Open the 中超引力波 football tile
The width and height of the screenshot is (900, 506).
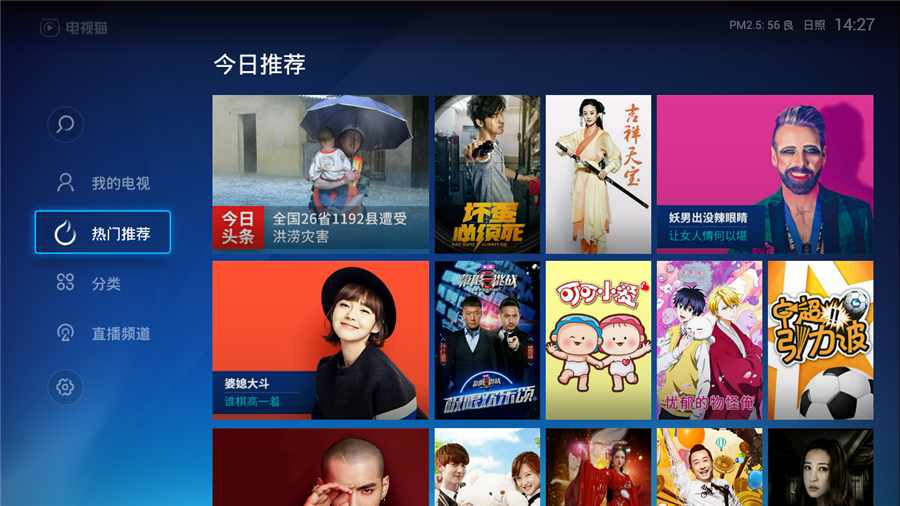coord(820,340)
